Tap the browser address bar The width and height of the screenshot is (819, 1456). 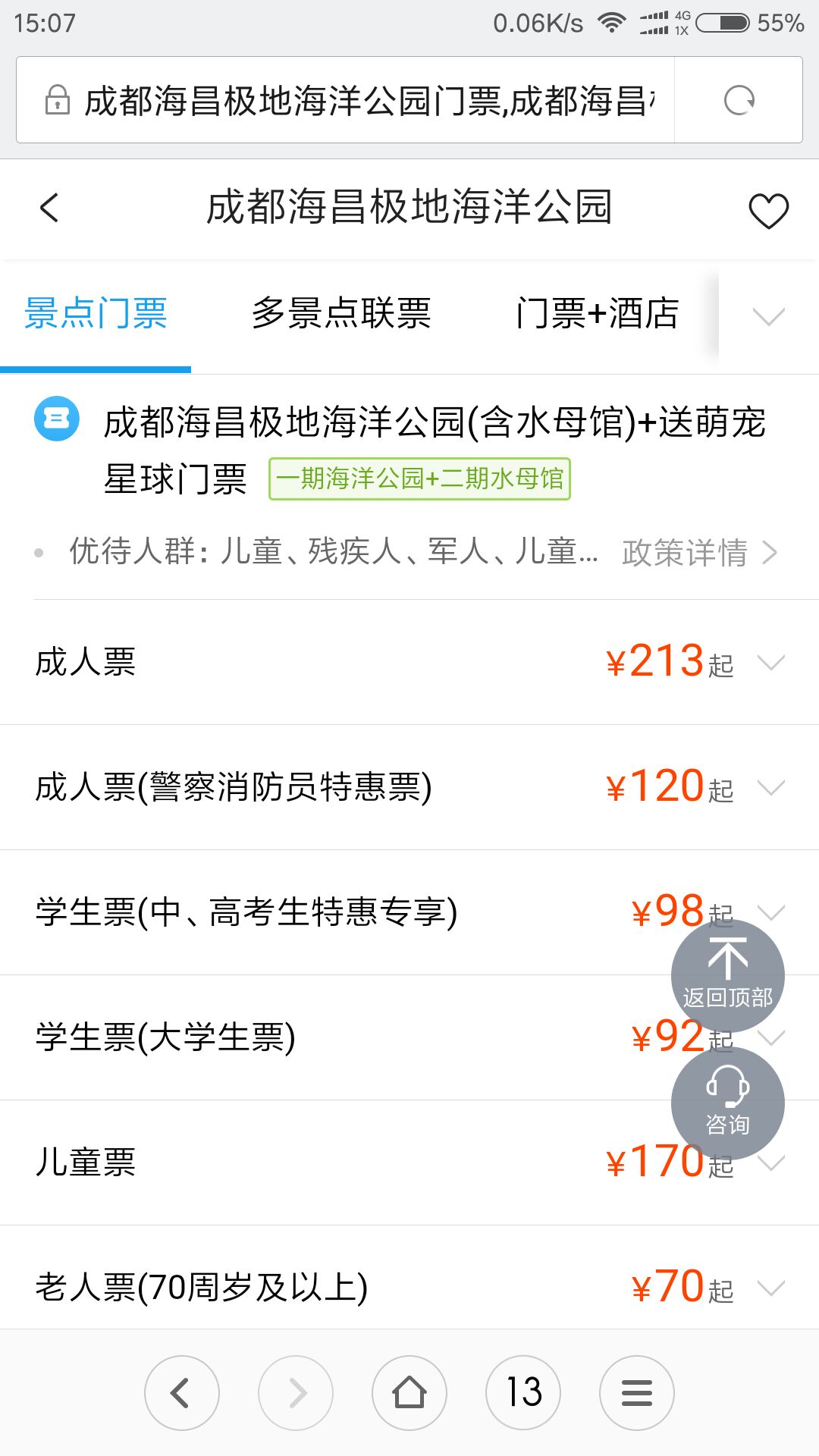345,100
